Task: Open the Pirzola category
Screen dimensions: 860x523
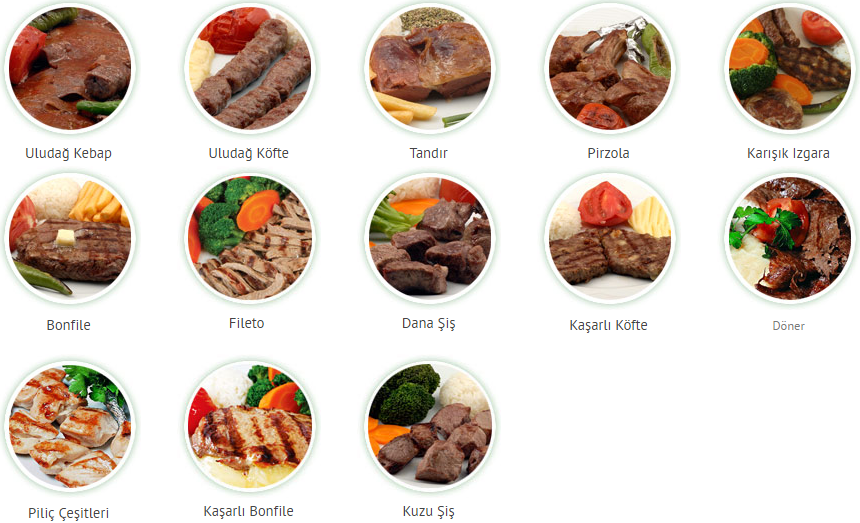Action: coord(609,67)
